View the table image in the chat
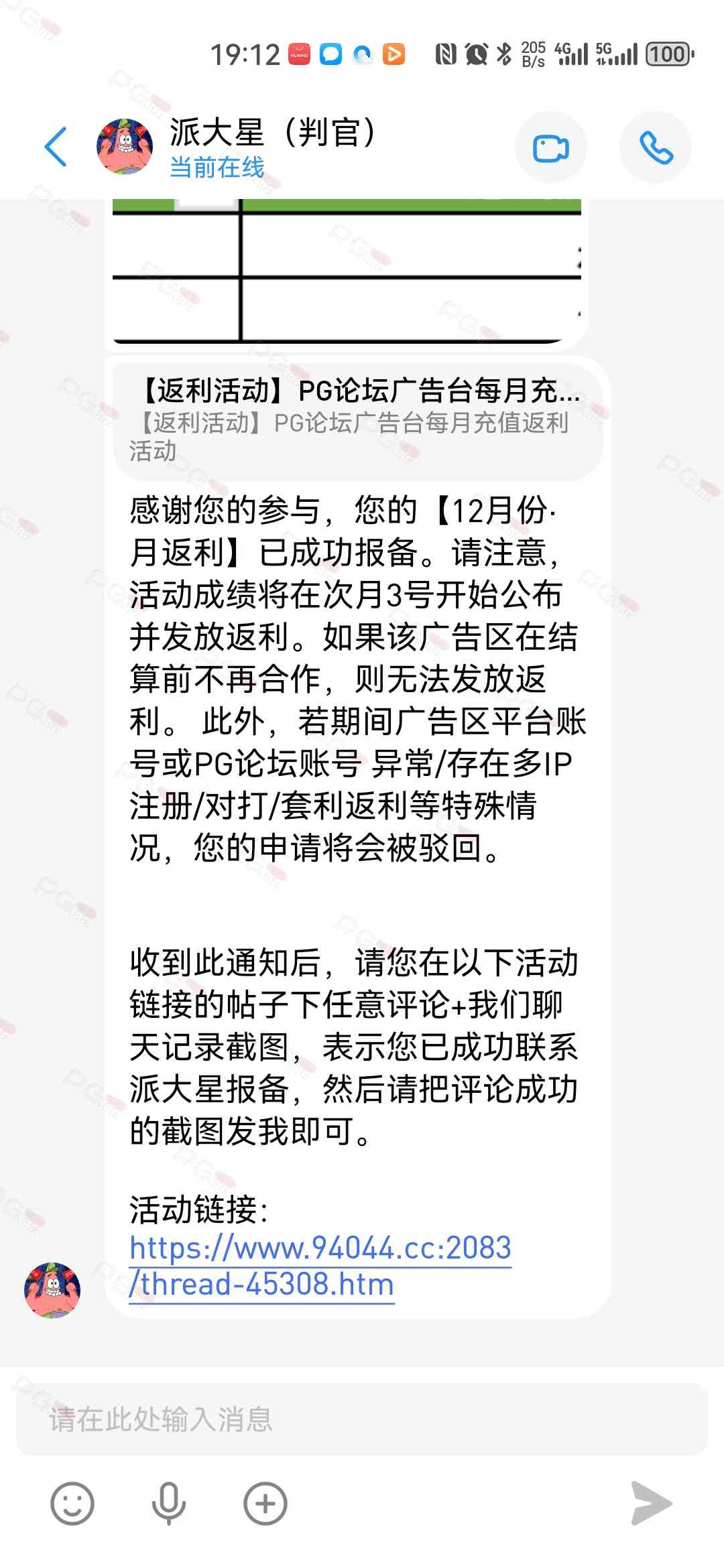Screen dimensions: 724x1568 click(347, 272)
